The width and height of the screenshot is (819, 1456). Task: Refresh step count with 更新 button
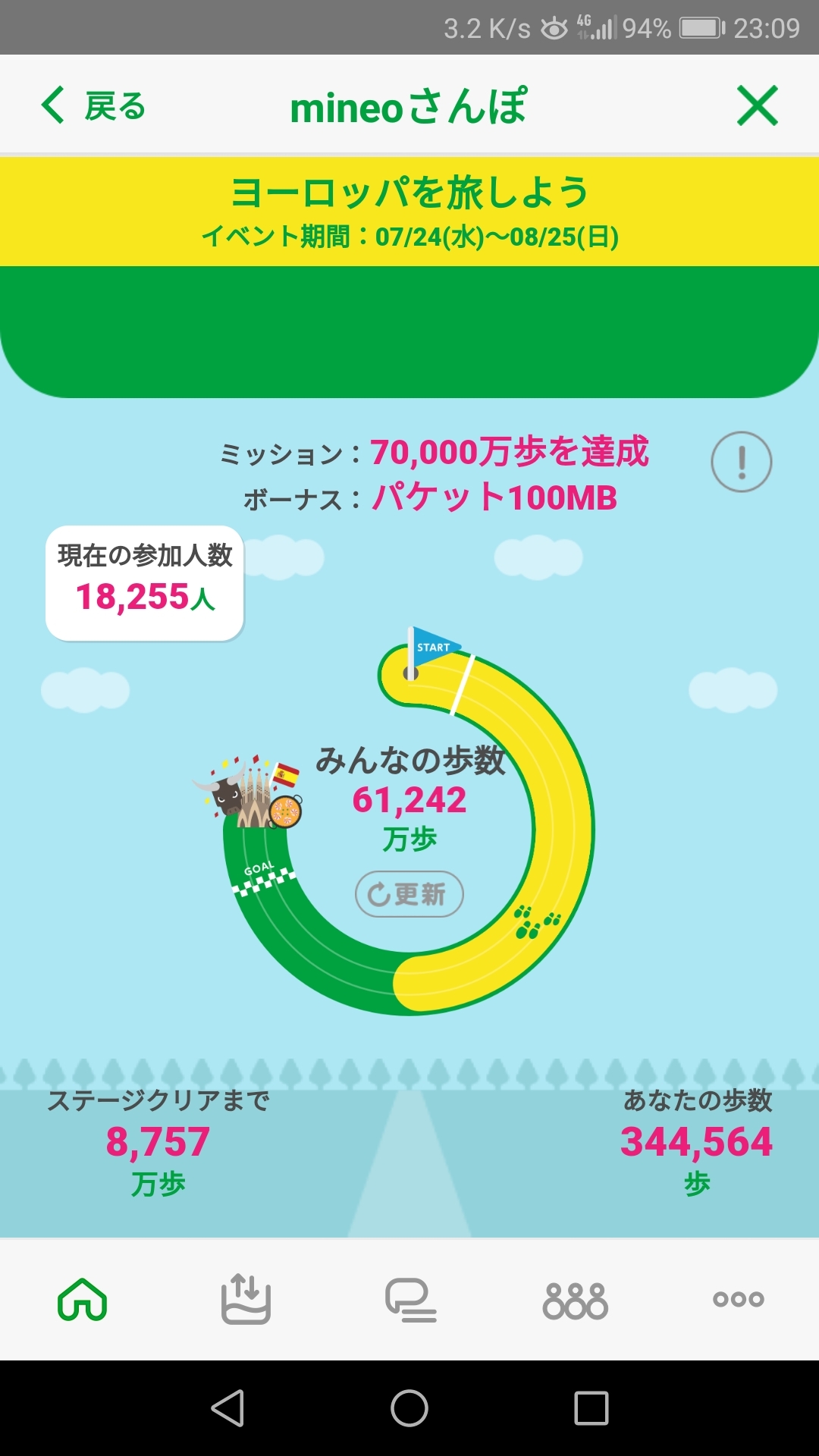(409, 894)
